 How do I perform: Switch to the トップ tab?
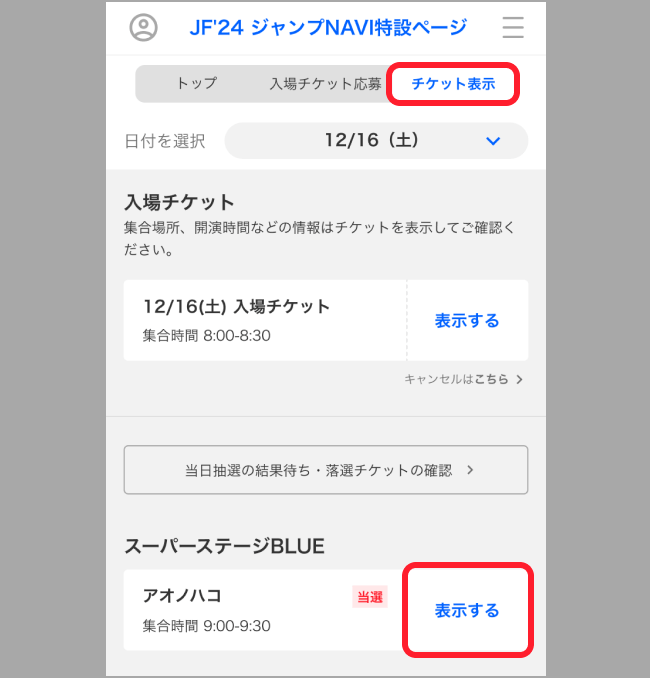pyautogui.click(x=196, y=84)
